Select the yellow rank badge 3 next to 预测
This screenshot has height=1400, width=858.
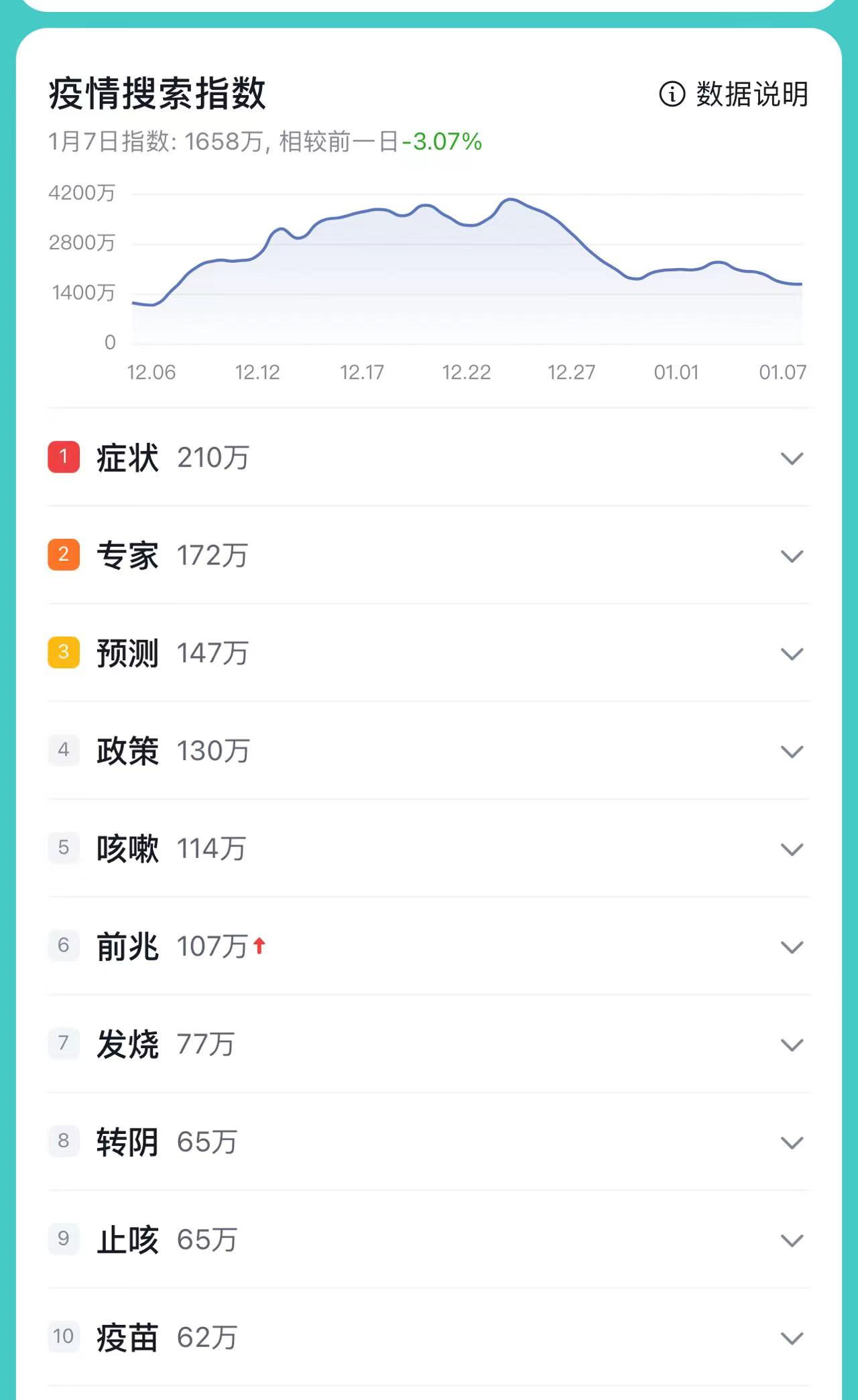click(x=64, y=652)
